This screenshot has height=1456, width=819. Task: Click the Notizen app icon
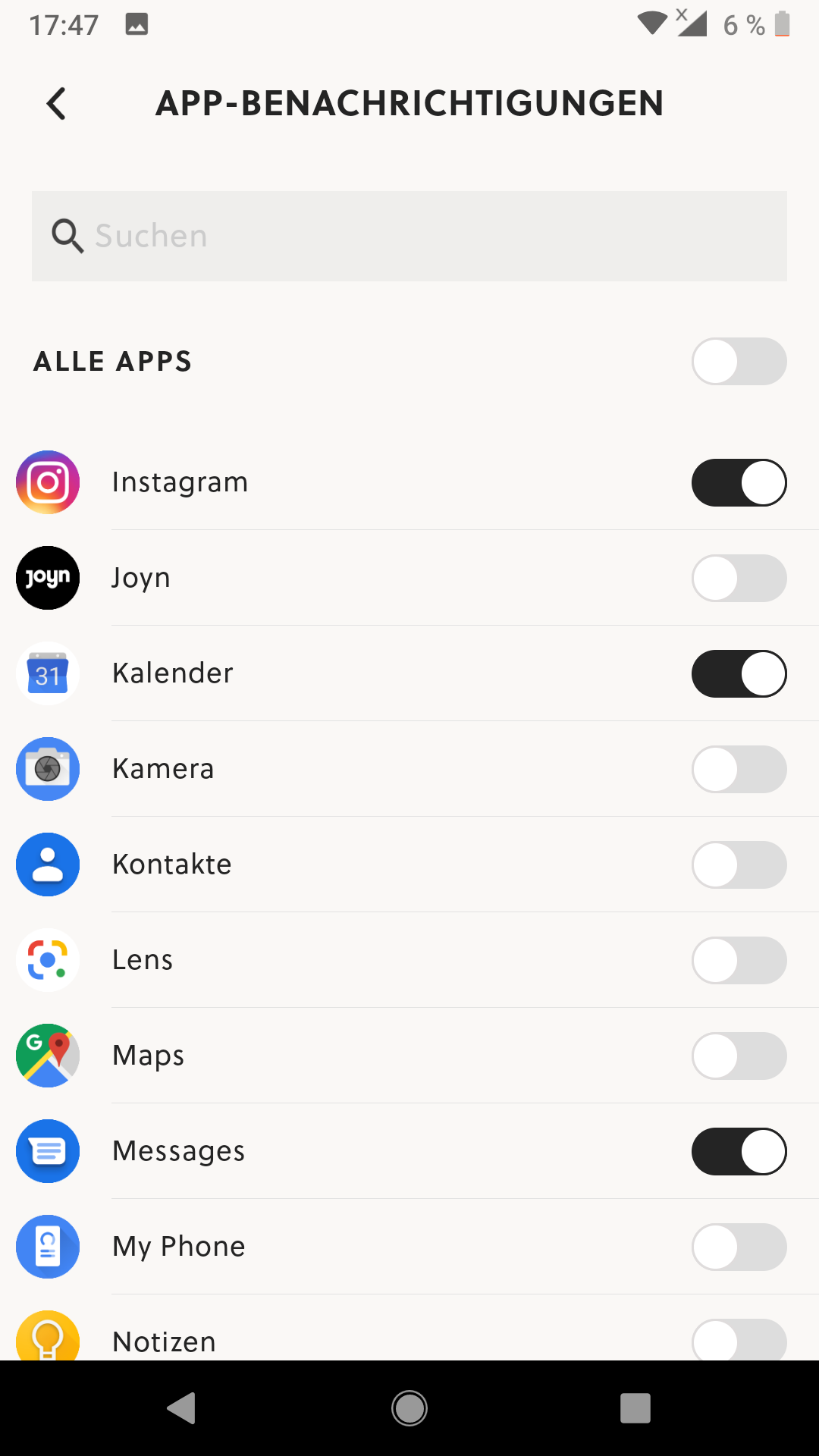tap(47, 1338)
